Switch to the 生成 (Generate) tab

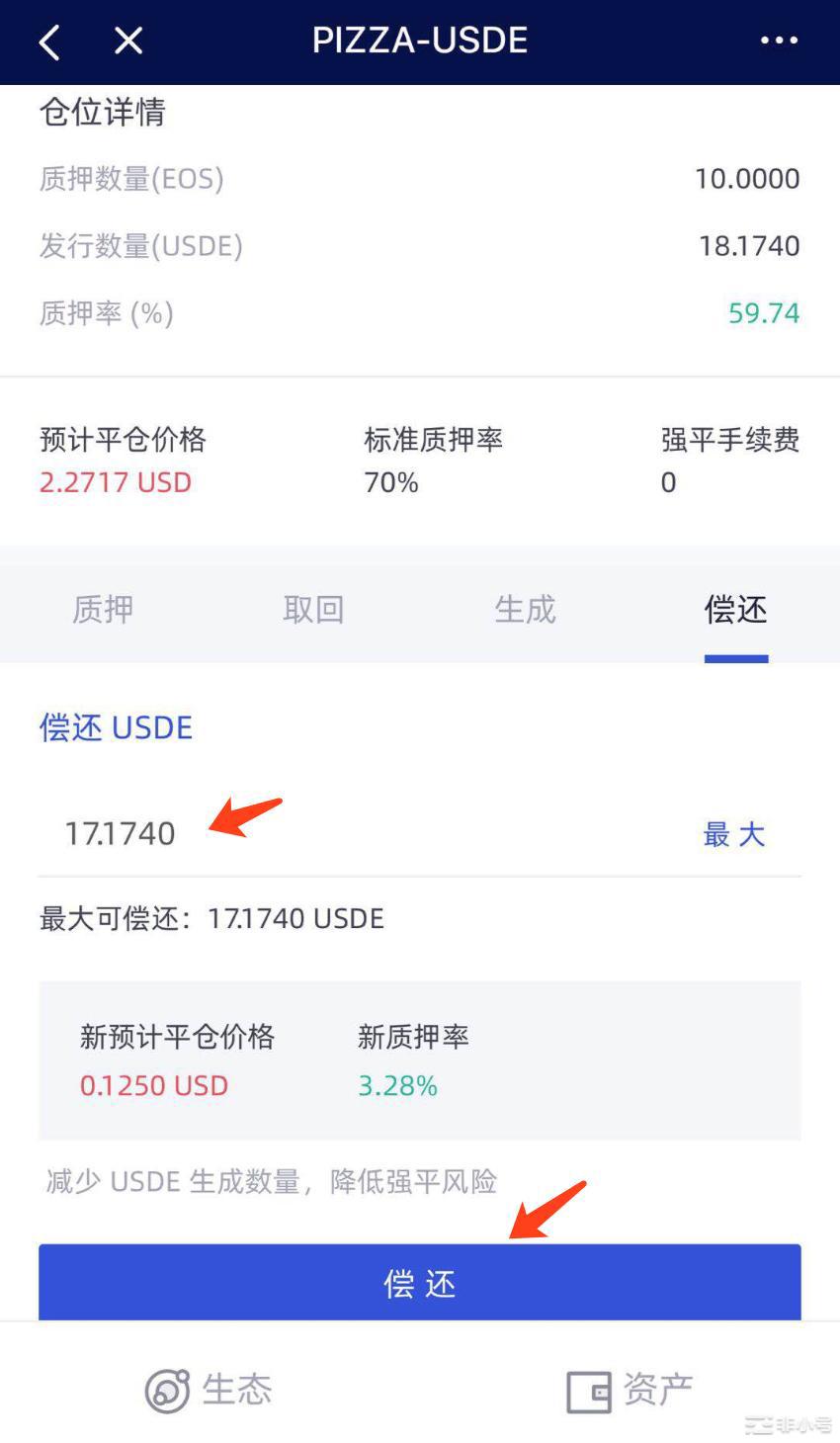[x=525, y=611]
